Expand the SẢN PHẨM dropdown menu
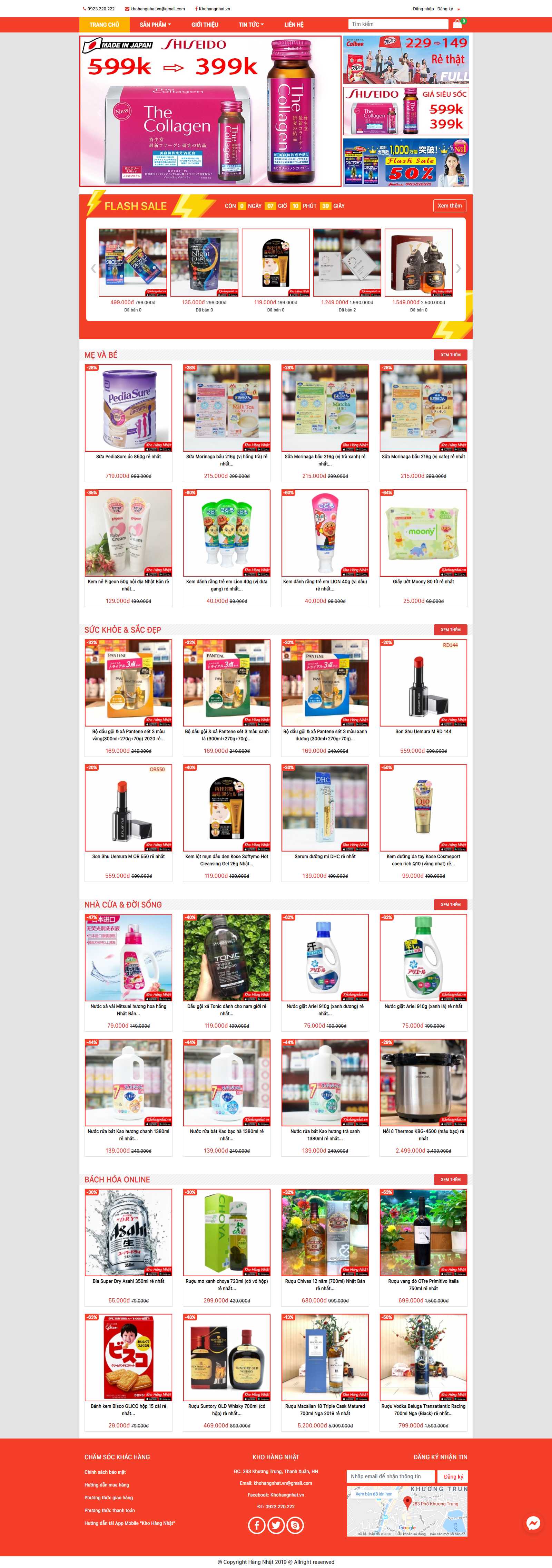Viewport: 552px width, 1568px height. (155, 25)
